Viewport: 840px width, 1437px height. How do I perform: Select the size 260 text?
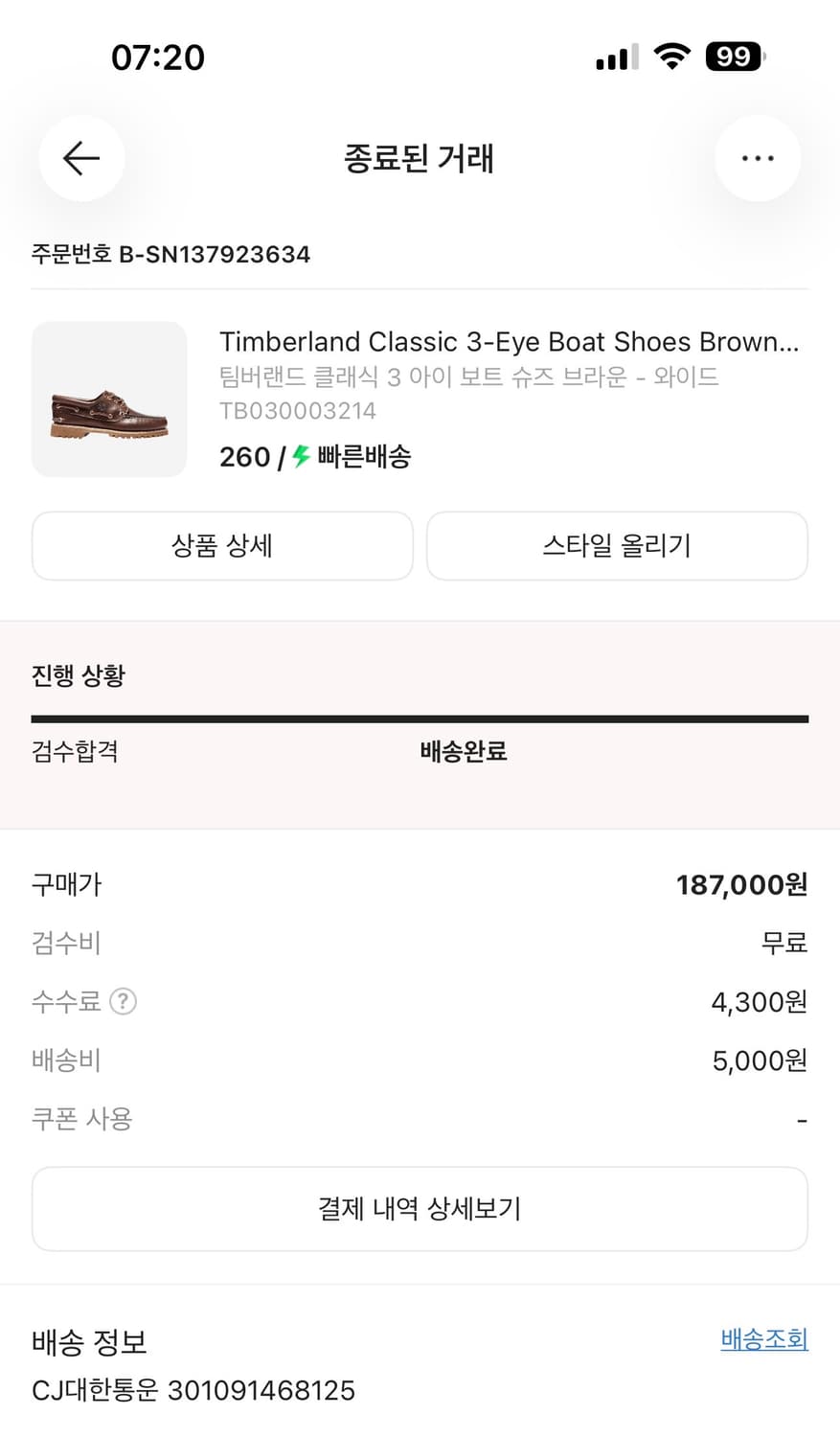[x=245, y=457]
